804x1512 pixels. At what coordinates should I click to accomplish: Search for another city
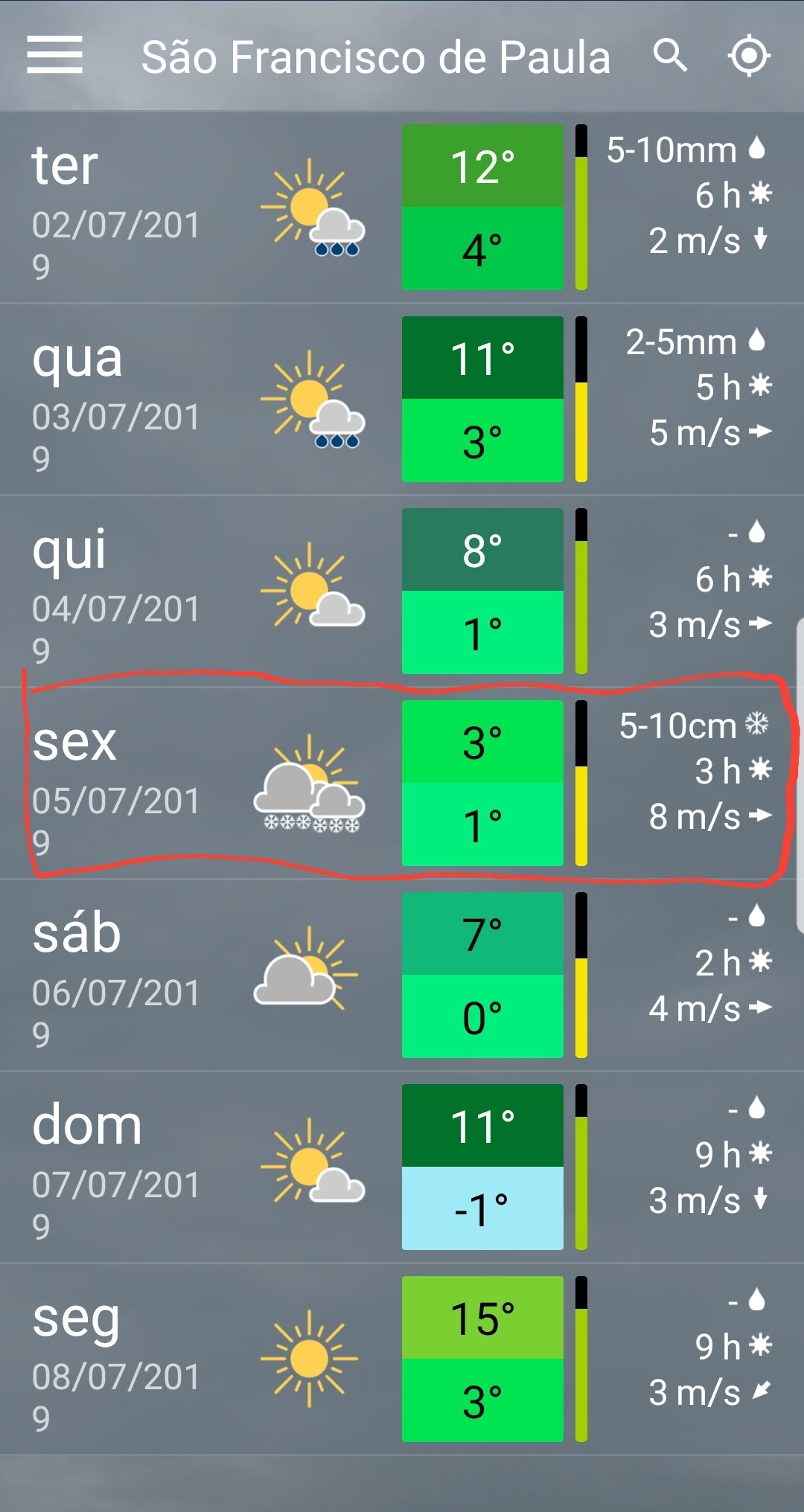coord(670,56)
